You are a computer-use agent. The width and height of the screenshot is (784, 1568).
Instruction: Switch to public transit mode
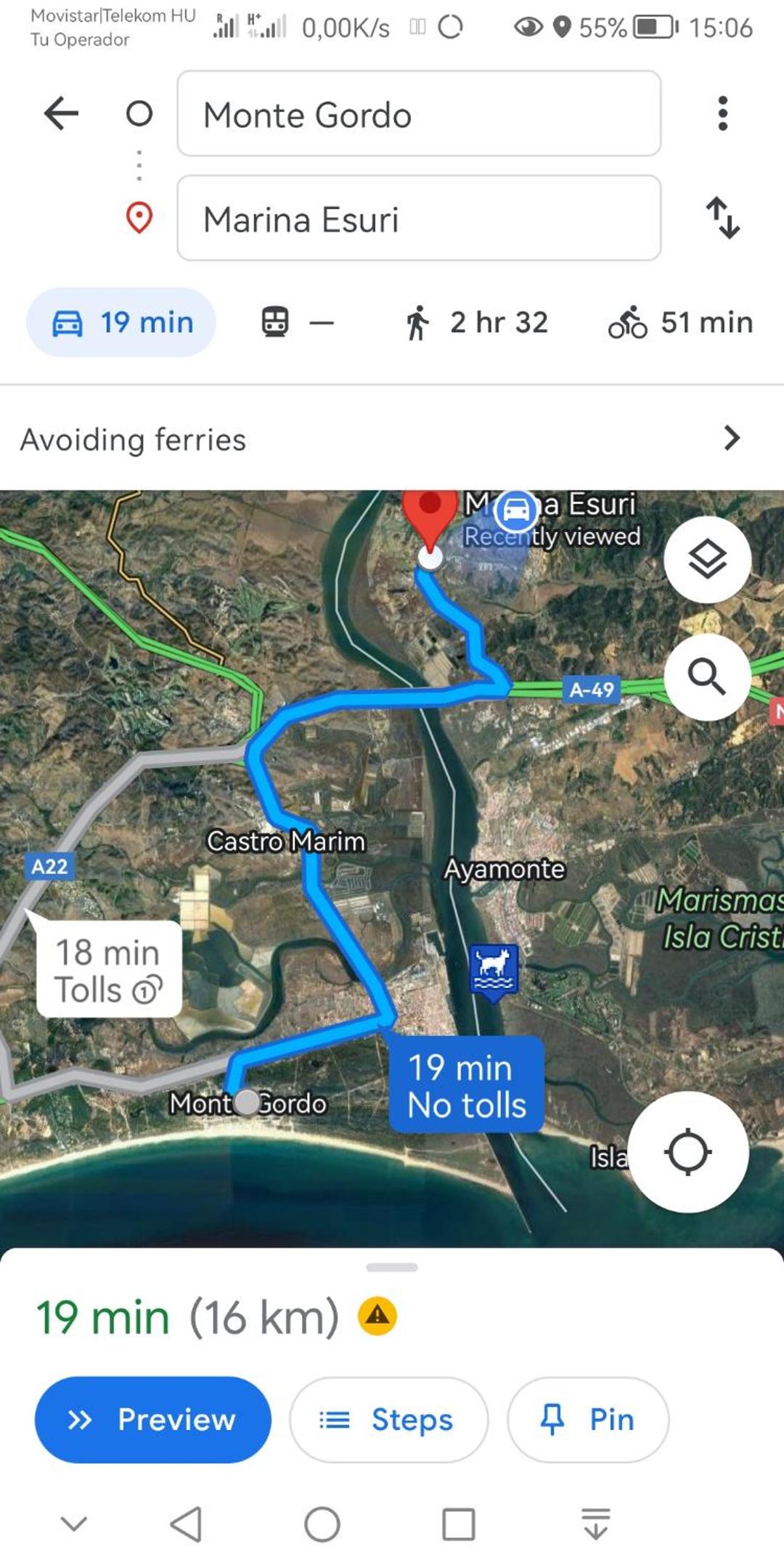coord(298,322)
